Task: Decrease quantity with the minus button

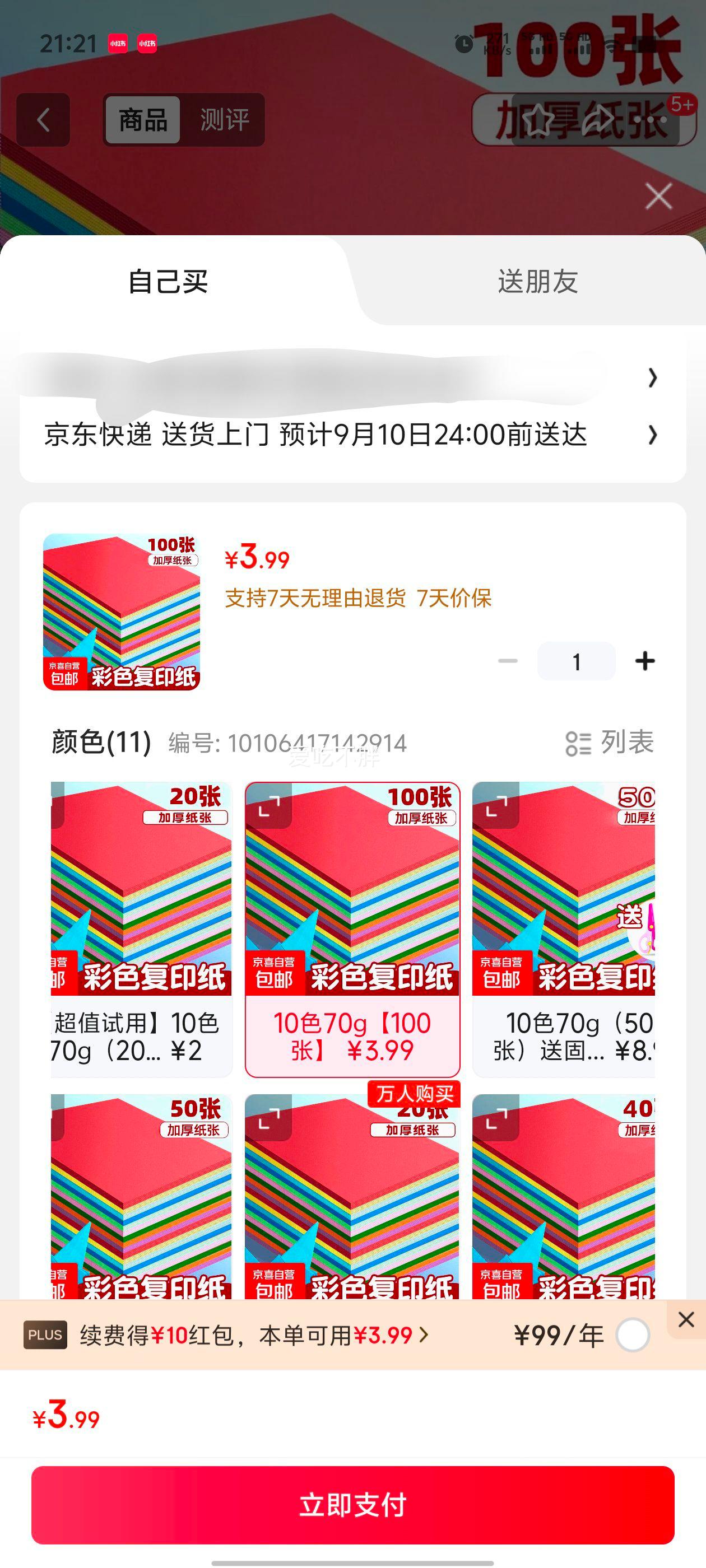Action: point(509,660)
